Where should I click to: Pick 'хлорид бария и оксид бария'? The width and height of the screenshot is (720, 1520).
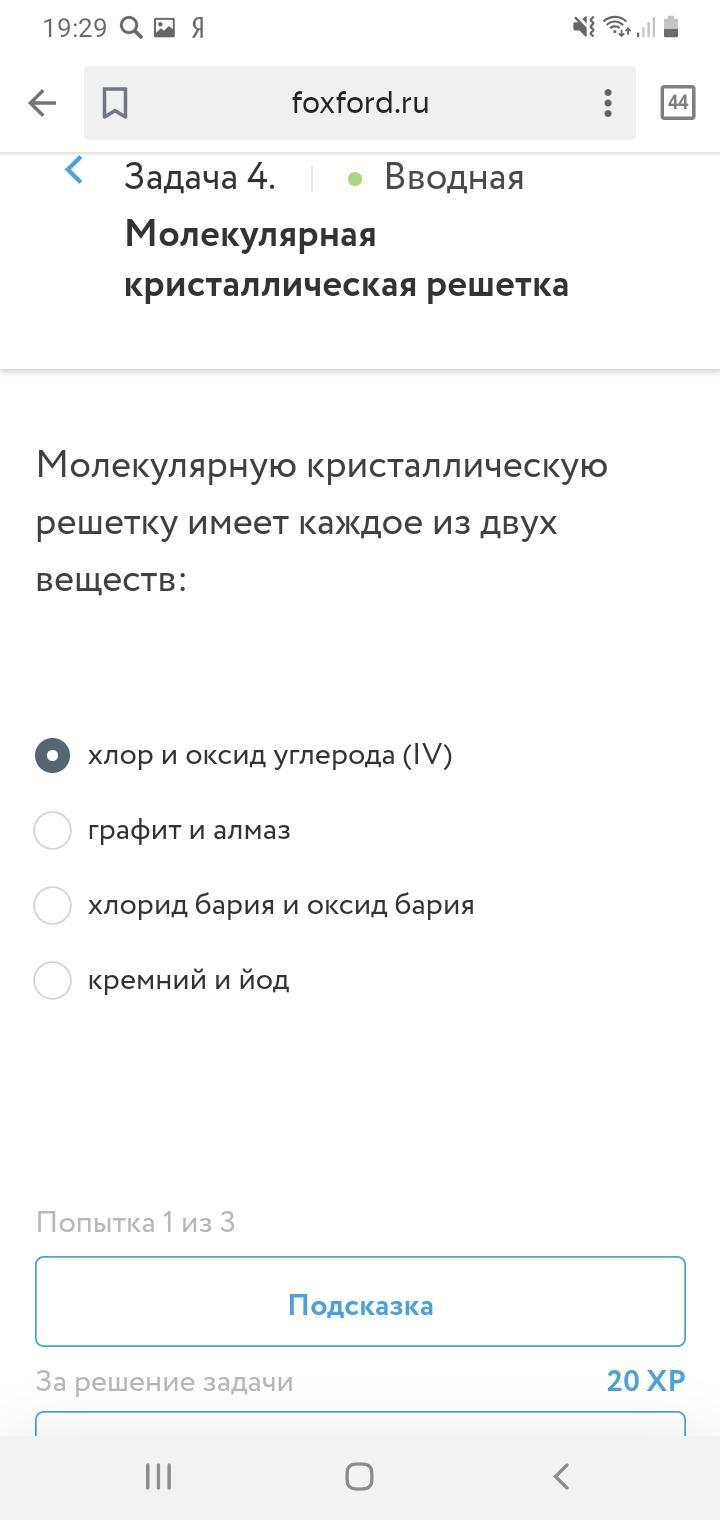point(255,905)
